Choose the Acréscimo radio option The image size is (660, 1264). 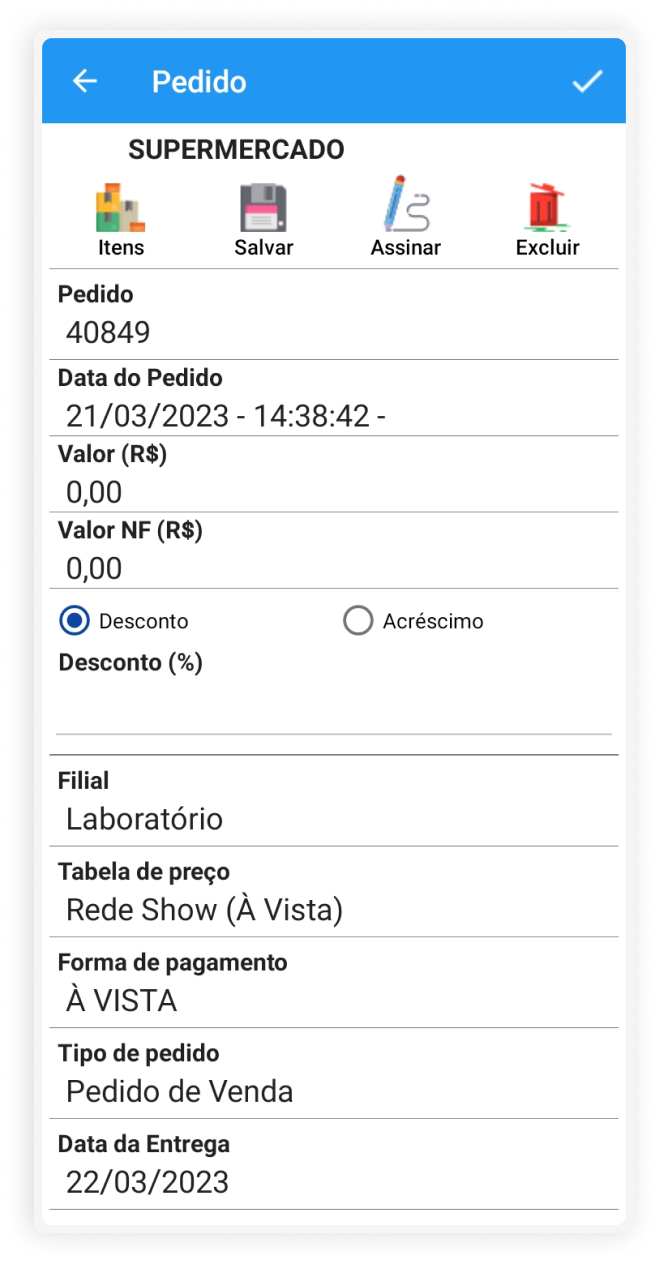358,621
